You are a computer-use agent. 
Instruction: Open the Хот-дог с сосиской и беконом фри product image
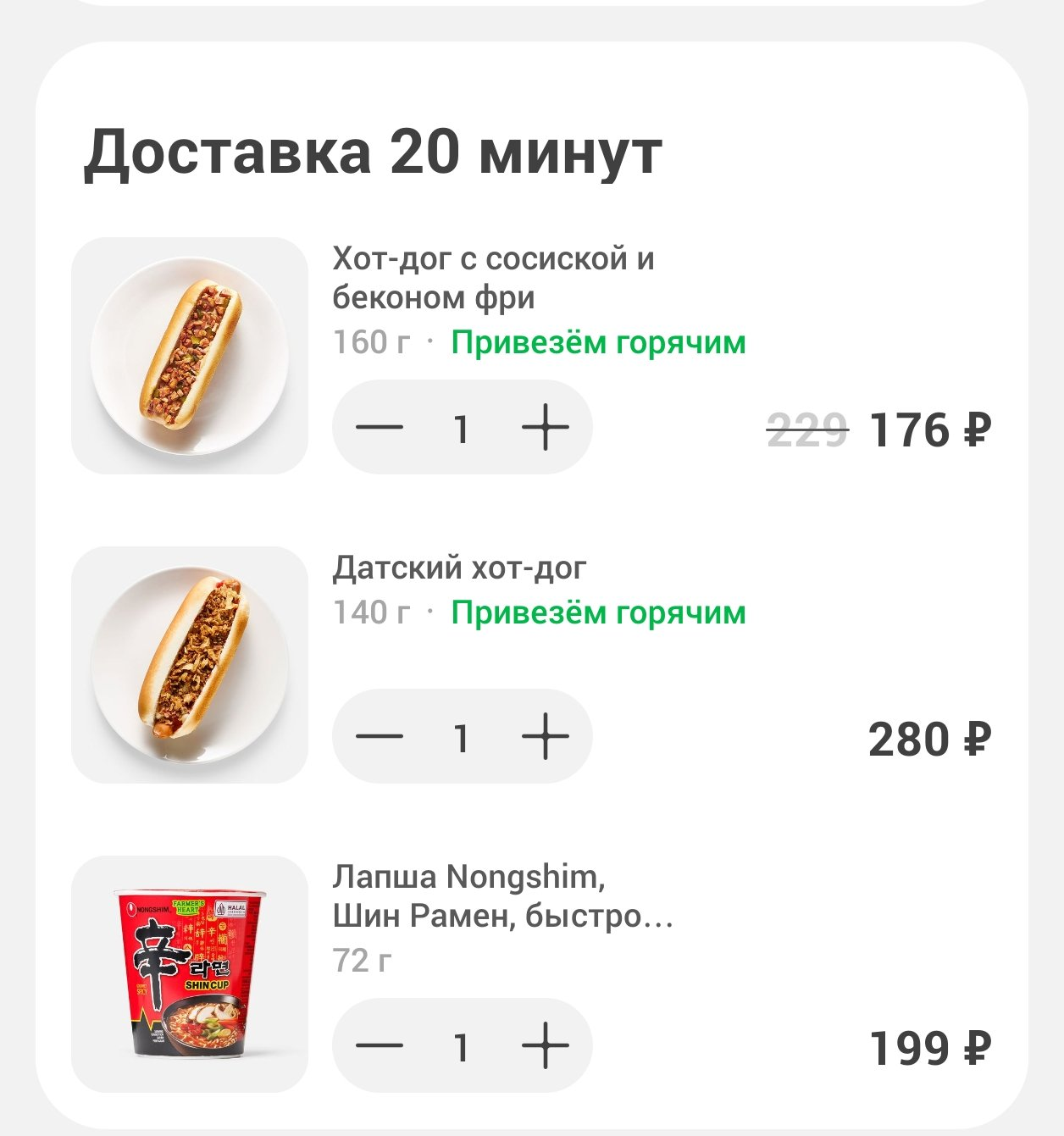[190, 356]
